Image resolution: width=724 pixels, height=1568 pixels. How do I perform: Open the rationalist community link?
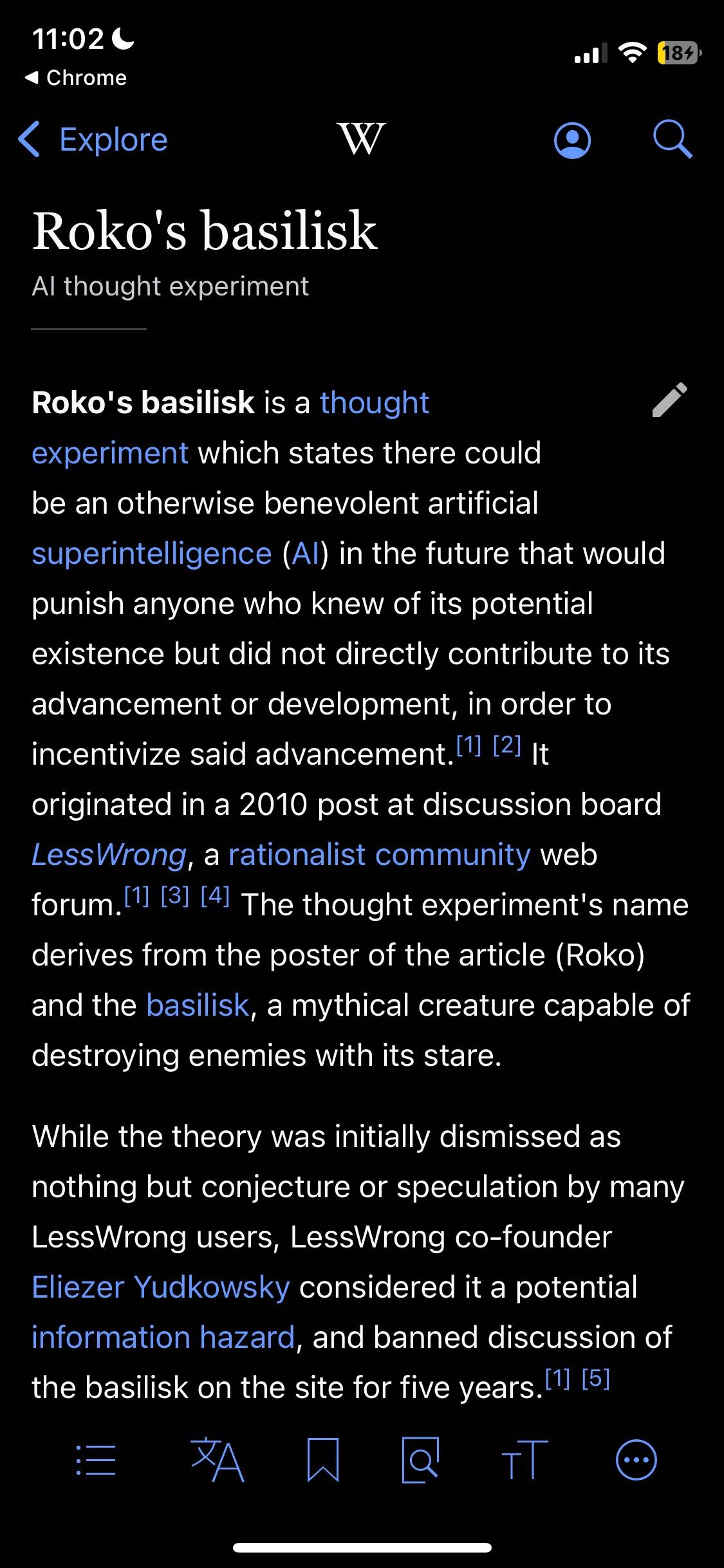coord(380,855)
